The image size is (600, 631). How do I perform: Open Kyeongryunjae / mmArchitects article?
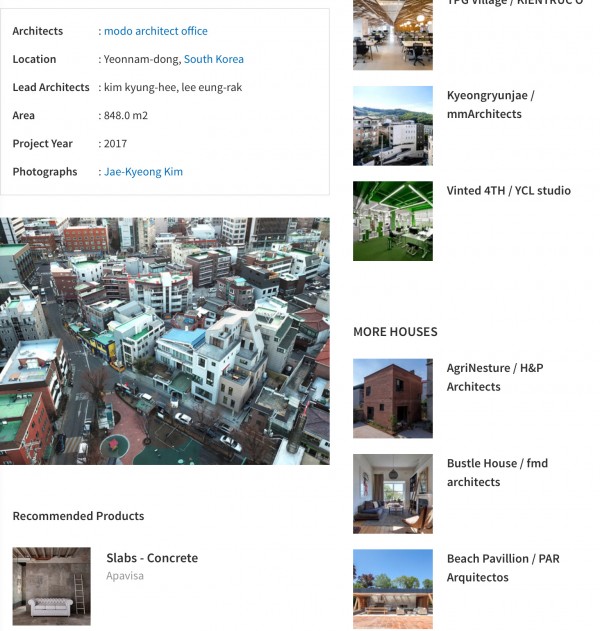pyautogui.click(x=490, y=105)
